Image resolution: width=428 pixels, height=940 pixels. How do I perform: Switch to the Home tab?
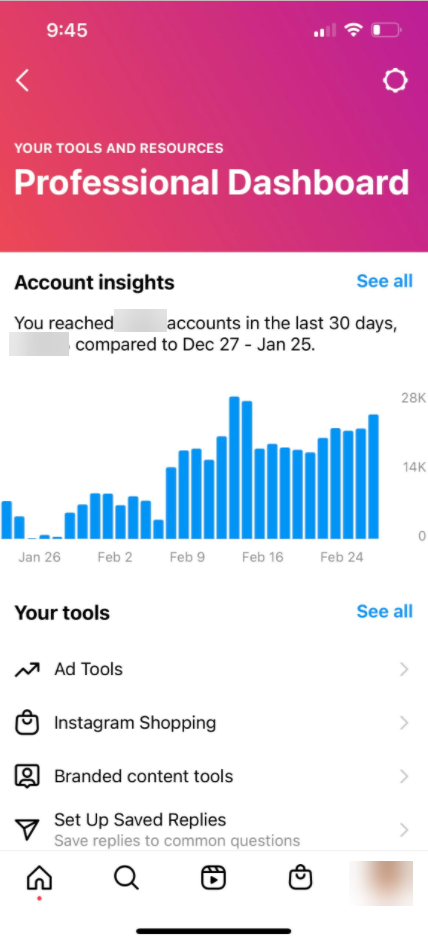[x=40, y=879]
